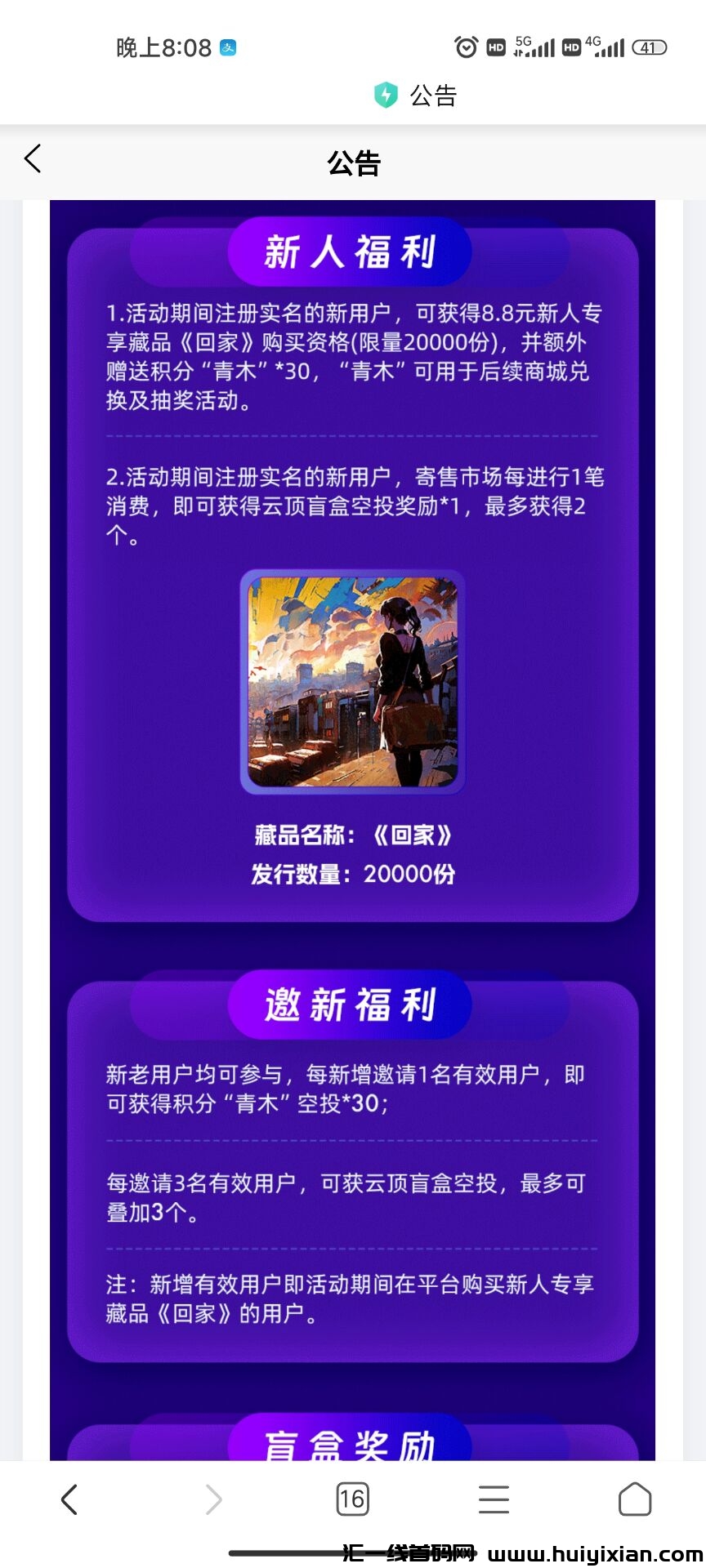This screenshot has width=706, height=1568.
Task: Open the tab switcher showing 16 tabs
Action: coord(352,1499)
